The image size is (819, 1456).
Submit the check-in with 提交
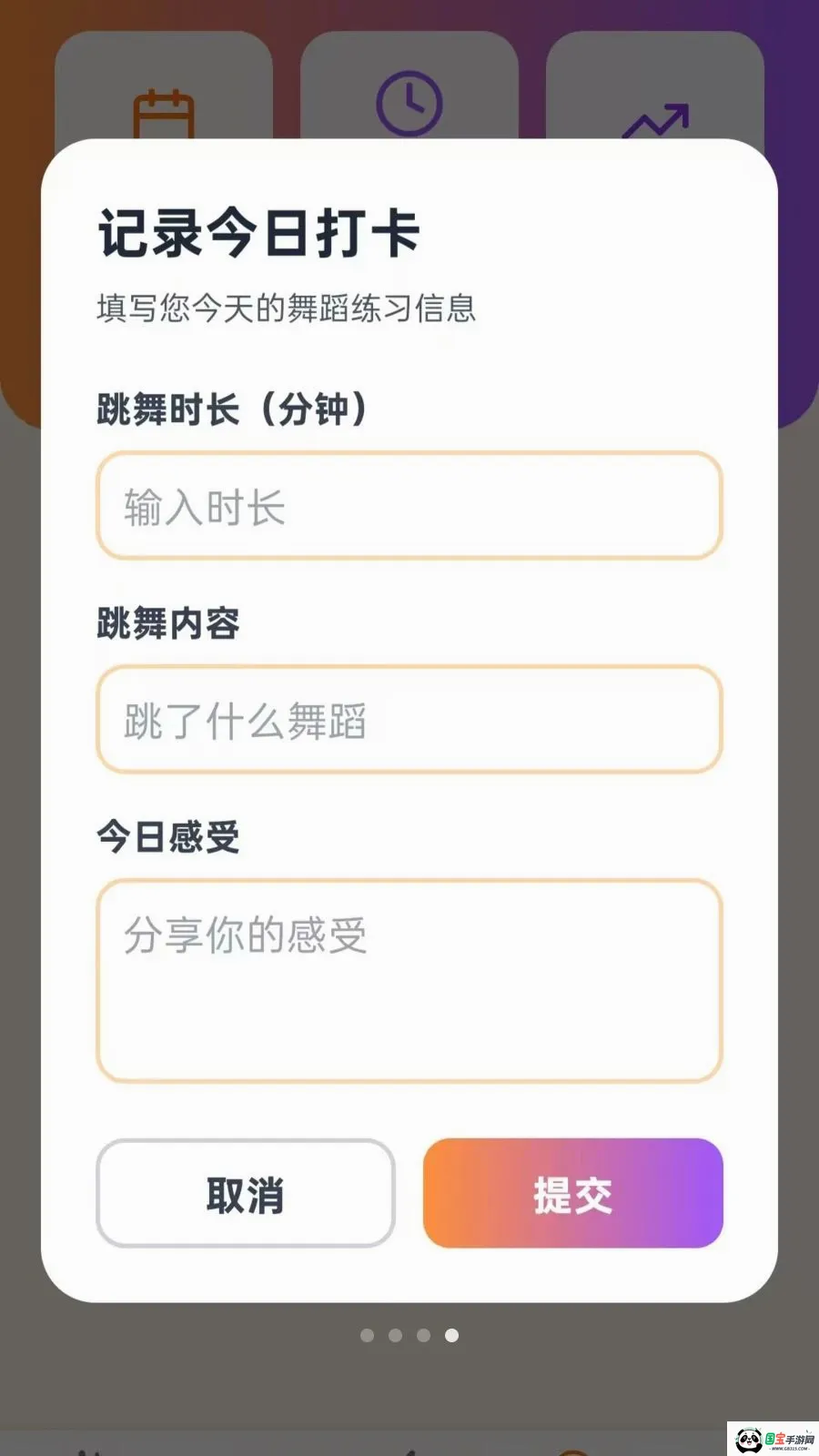tap(573, 1193)
